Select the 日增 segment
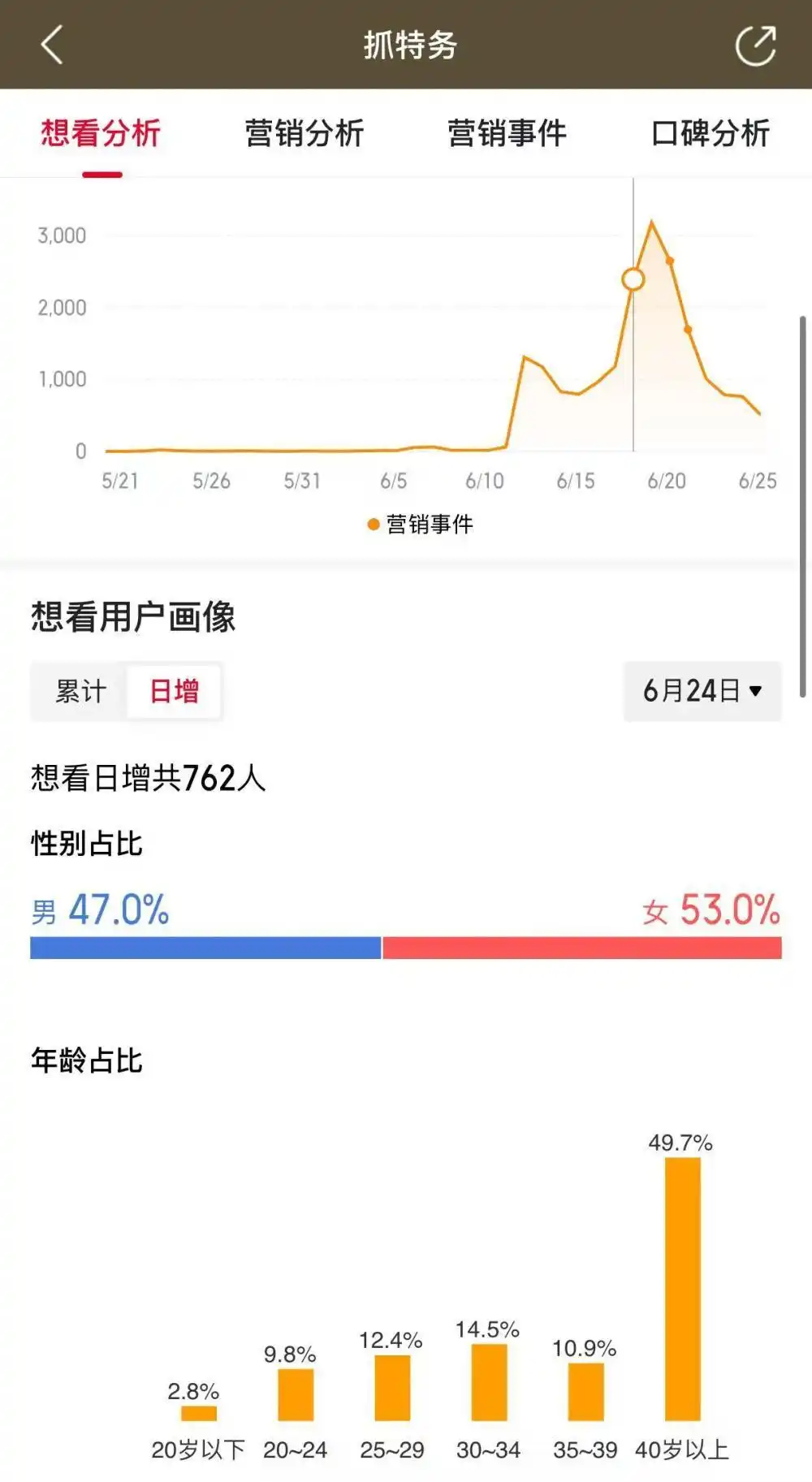Viewport: 812px width, 1482px height. pos(174,691)
